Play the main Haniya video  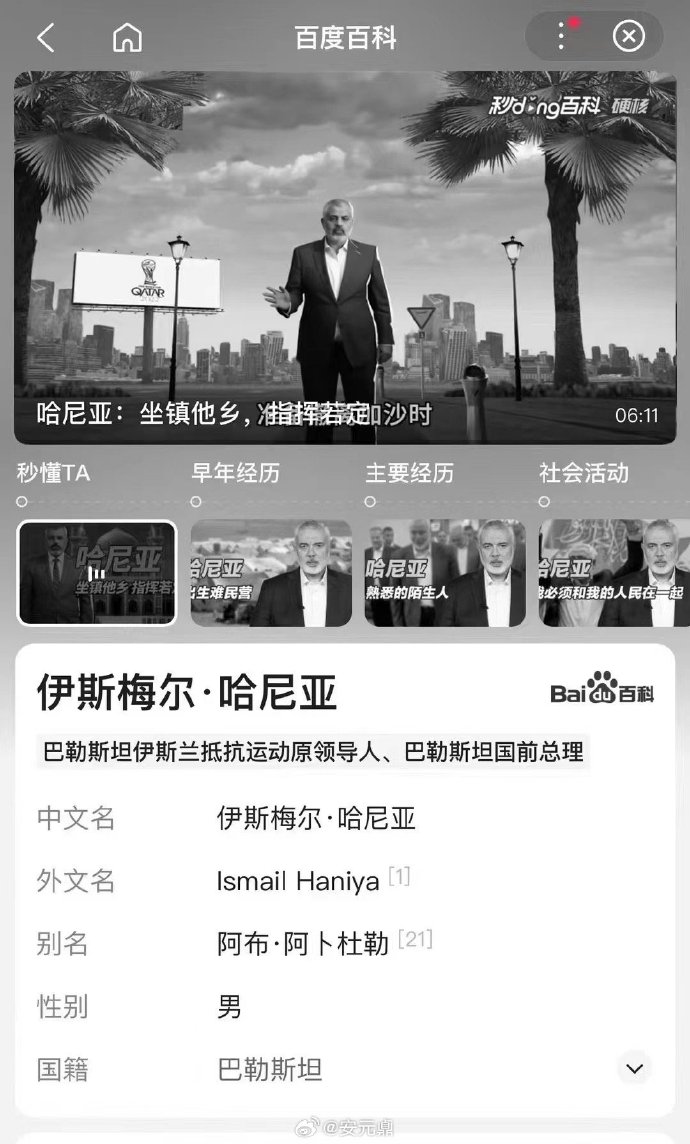tap(344, 258)
